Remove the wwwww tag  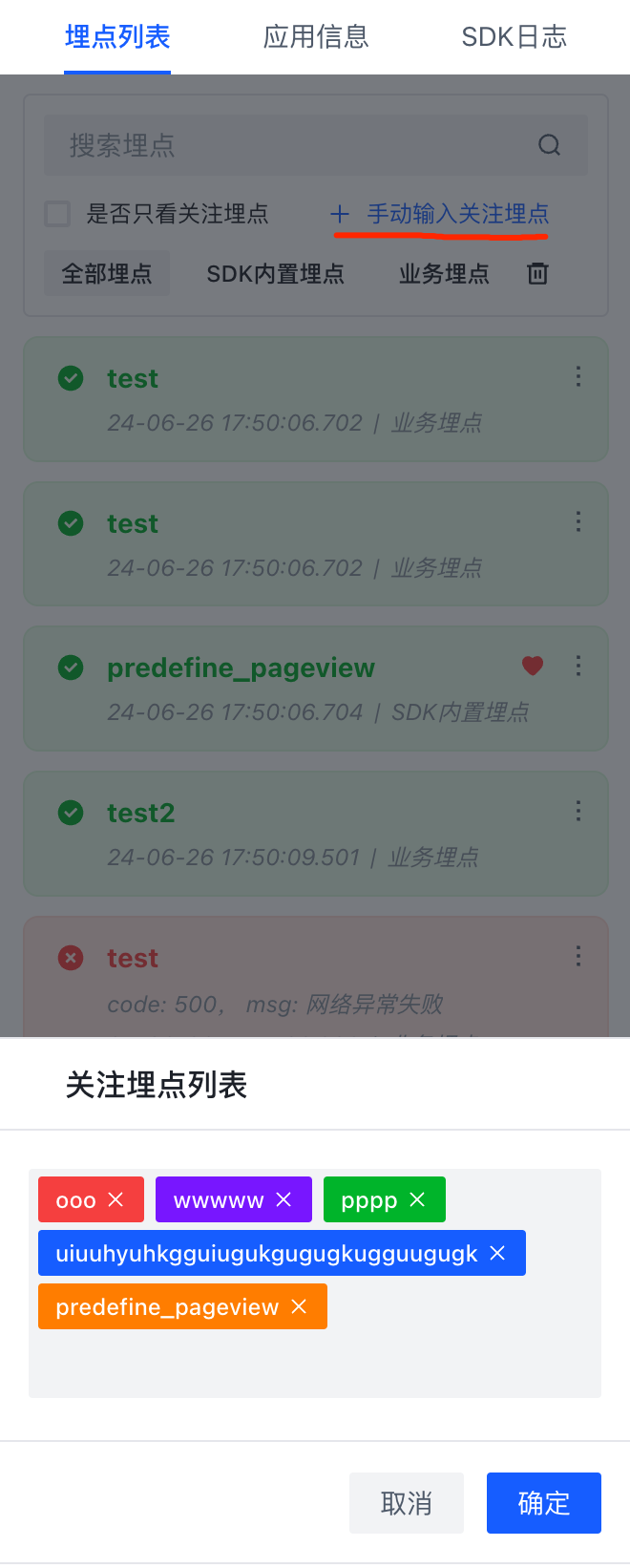(283, 1199)
